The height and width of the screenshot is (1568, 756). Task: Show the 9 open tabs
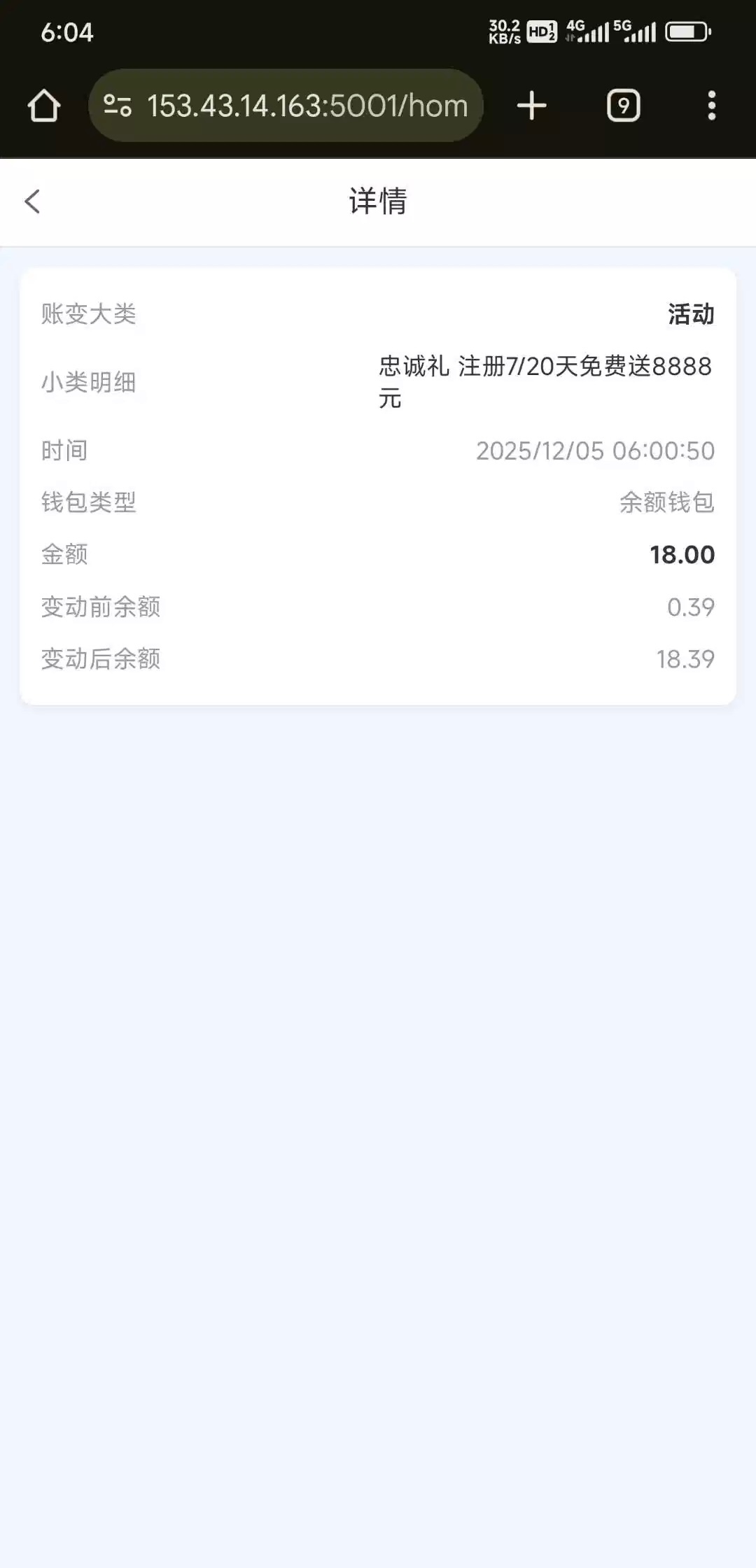point(623,106)
